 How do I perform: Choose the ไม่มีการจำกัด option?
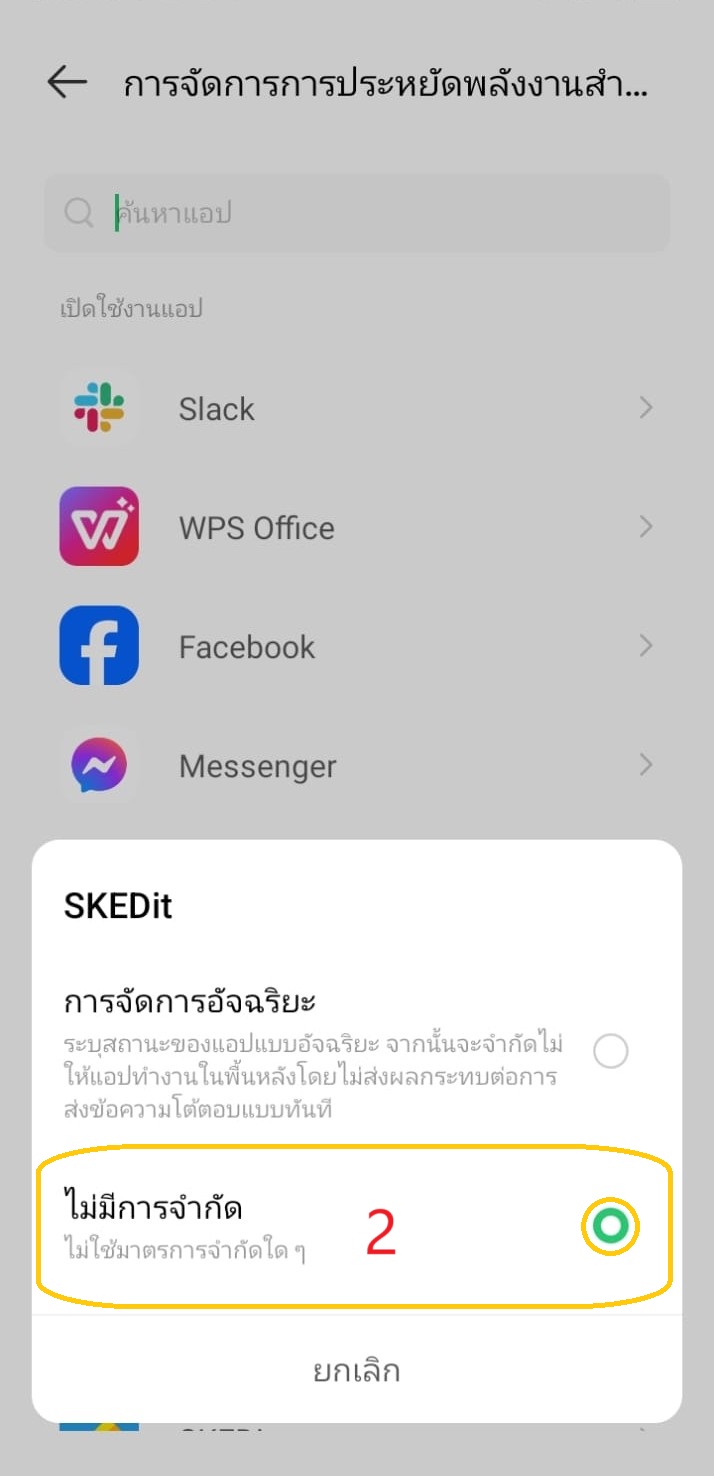click(610, 1227)
